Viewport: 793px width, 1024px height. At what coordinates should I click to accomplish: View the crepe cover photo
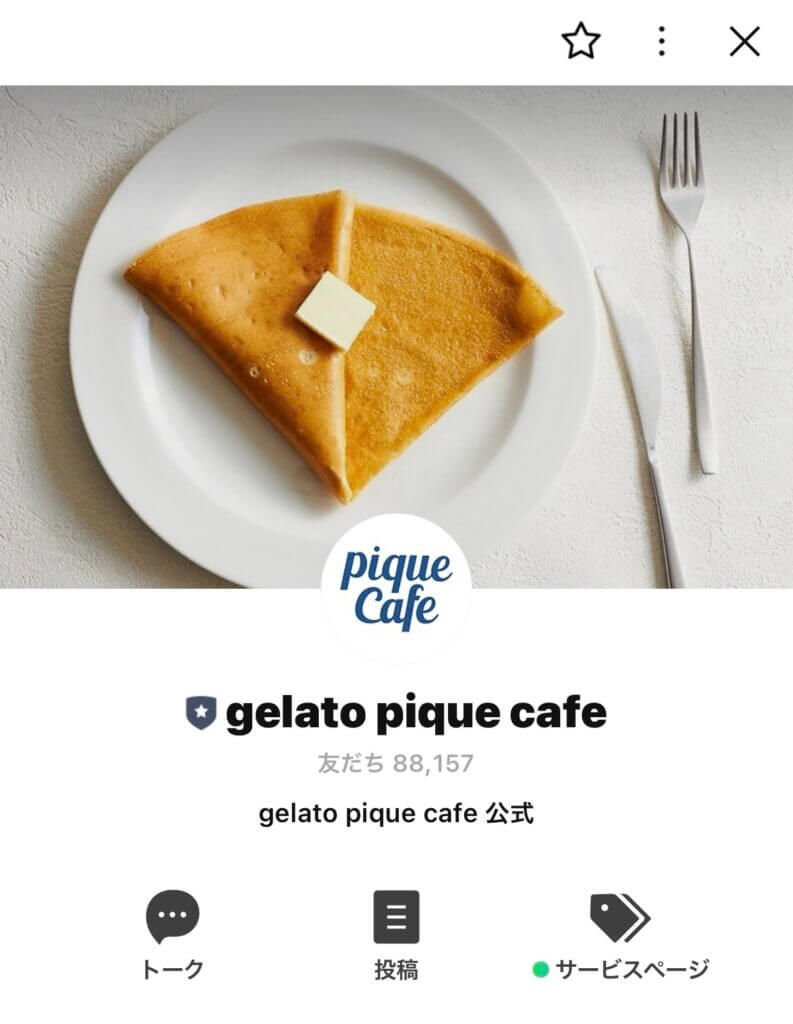(x=396, y=300)
